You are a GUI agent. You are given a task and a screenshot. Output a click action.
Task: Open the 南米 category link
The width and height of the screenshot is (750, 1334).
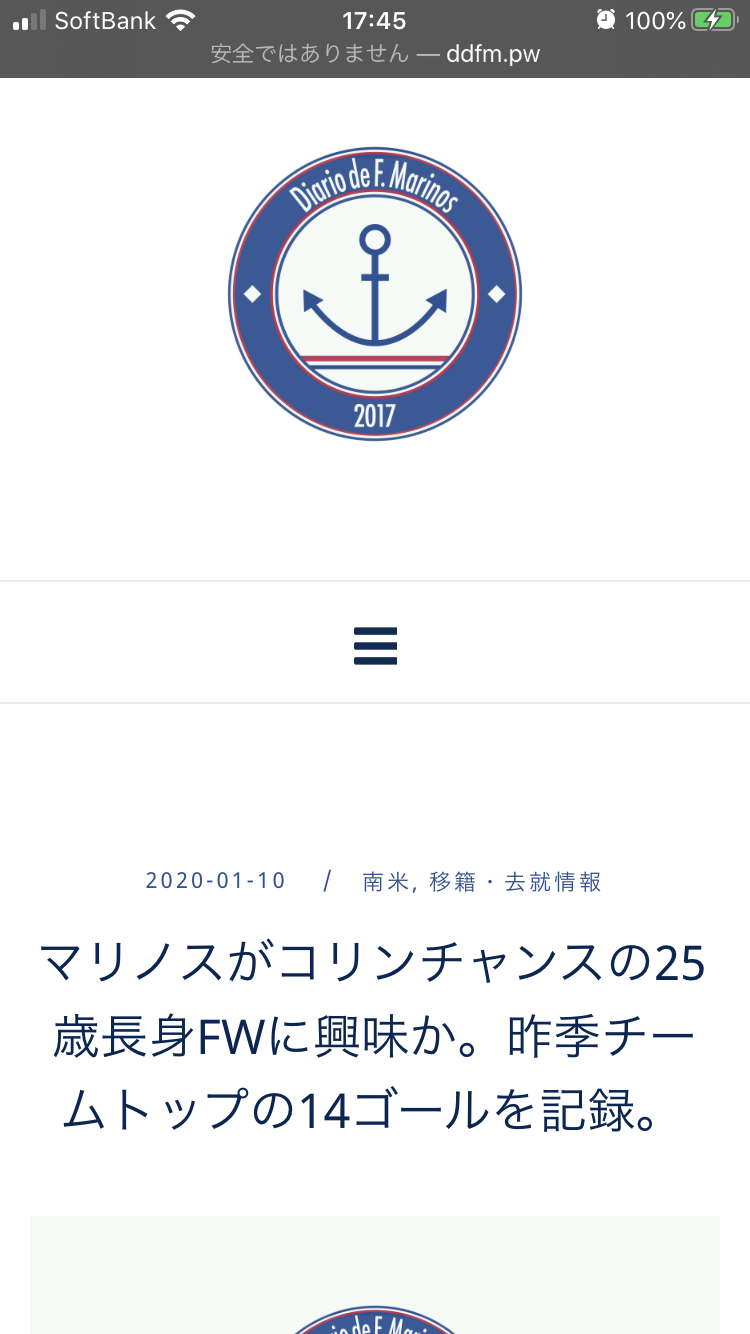tap(386, 881)
